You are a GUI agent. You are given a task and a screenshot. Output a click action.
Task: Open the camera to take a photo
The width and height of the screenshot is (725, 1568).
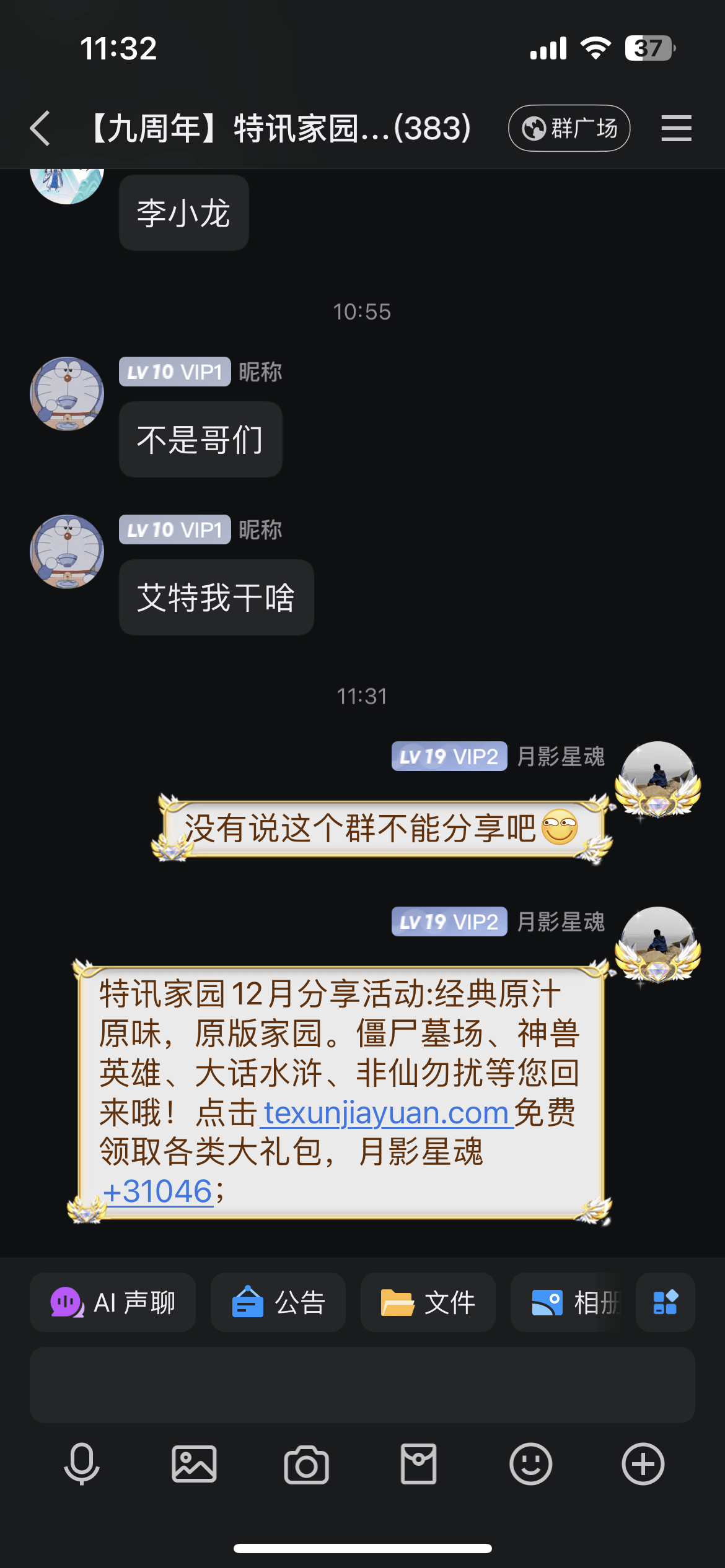coord(306,1465)
